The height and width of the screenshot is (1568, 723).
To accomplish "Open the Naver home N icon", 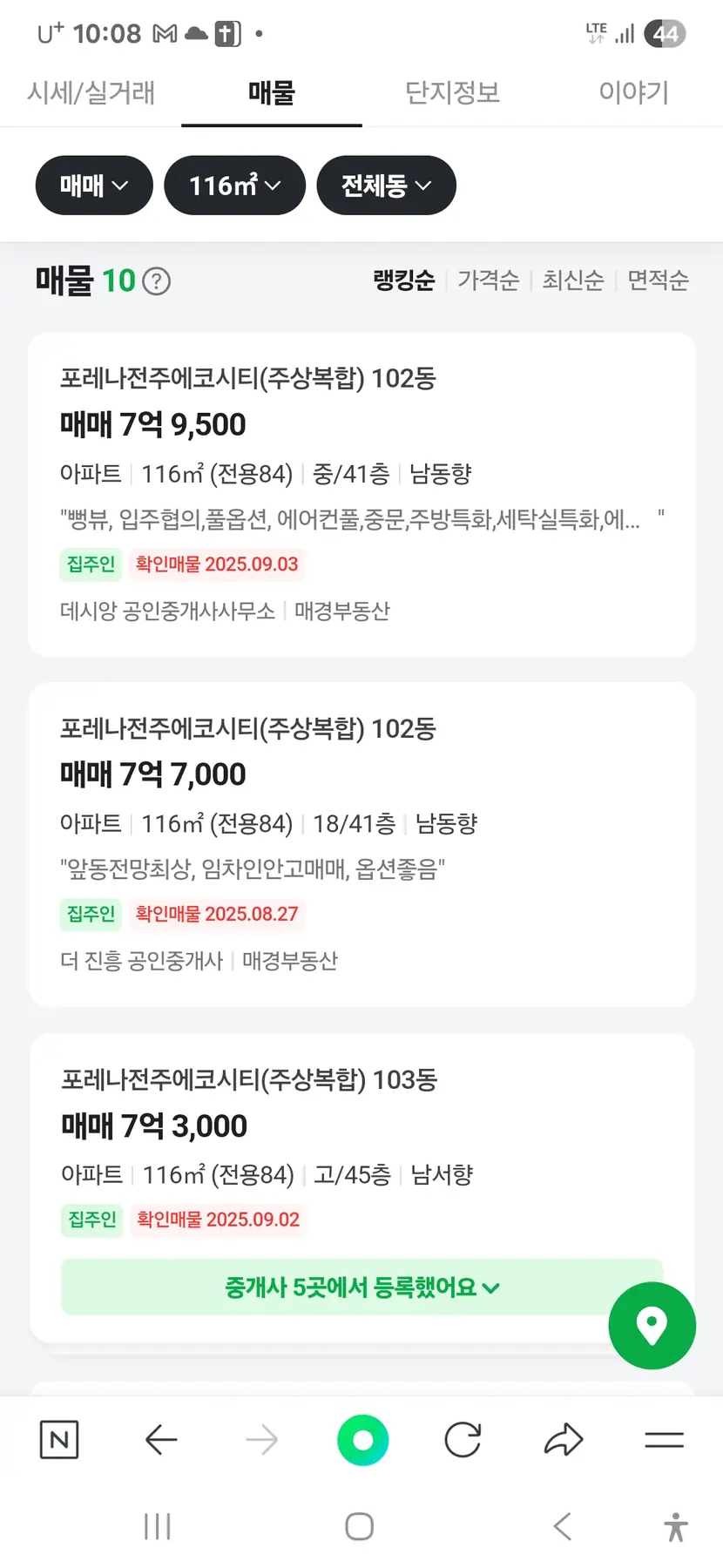I will click(x=59, y=1440).
